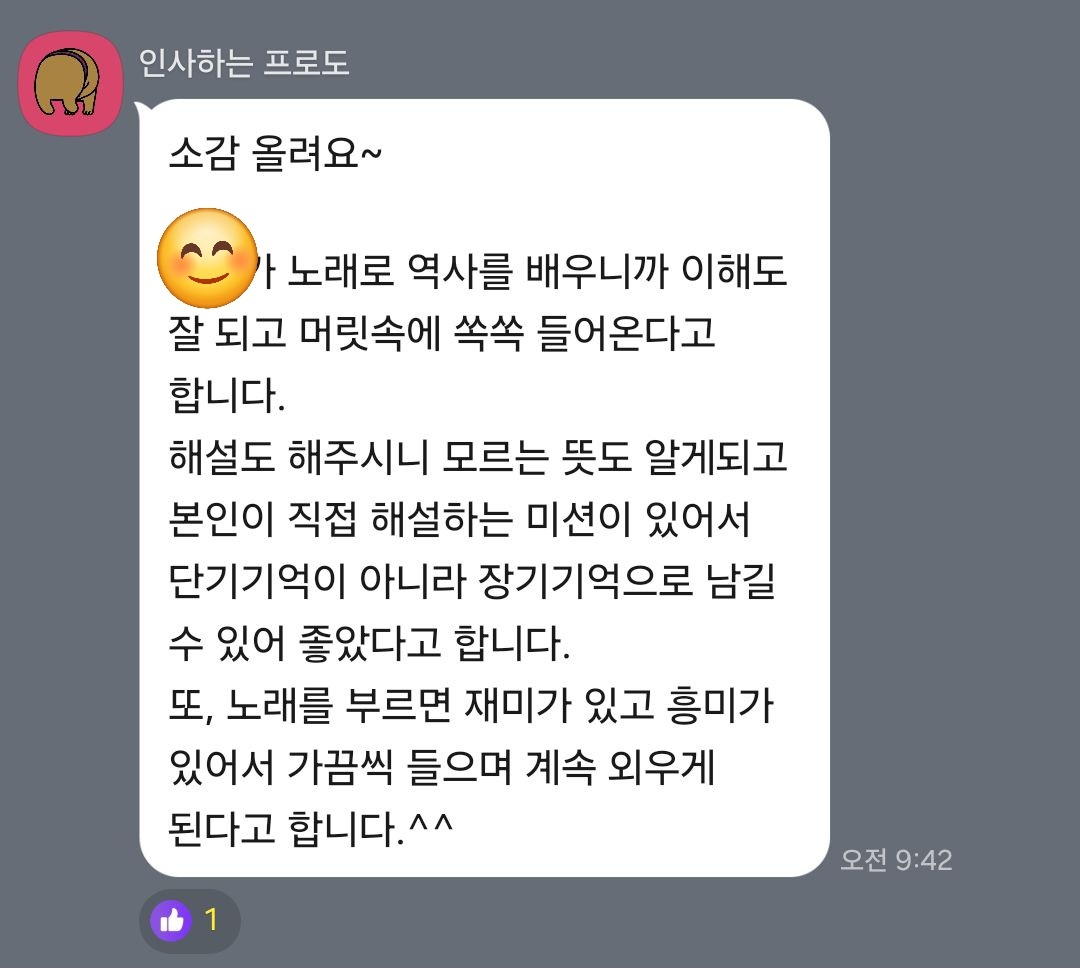The image size is (1080, 968).
Task: Open the profile picture of 인사하는 프로도
Action: click(x=71, y=83)
